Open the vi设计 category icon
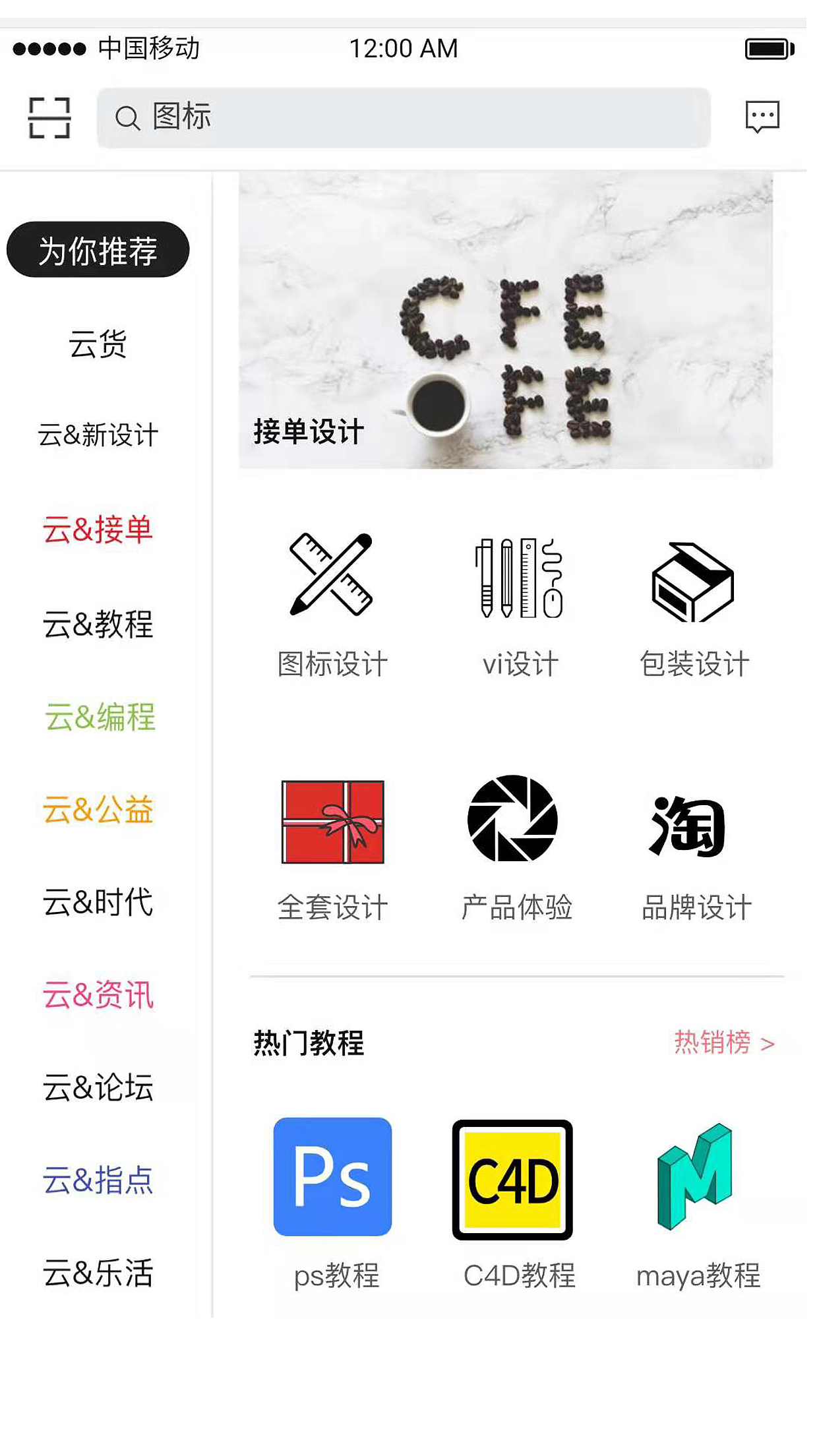This screenshot has width=819, height=1456. pos(518,577)
